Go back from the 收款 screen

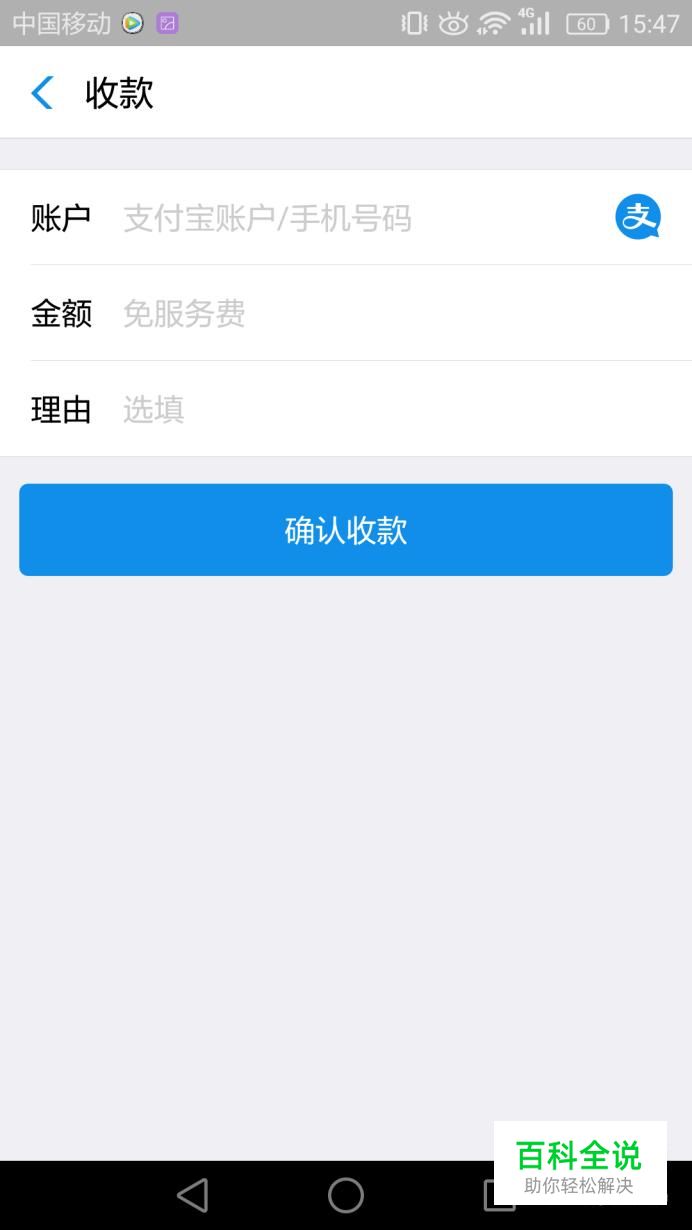[42, 93]
